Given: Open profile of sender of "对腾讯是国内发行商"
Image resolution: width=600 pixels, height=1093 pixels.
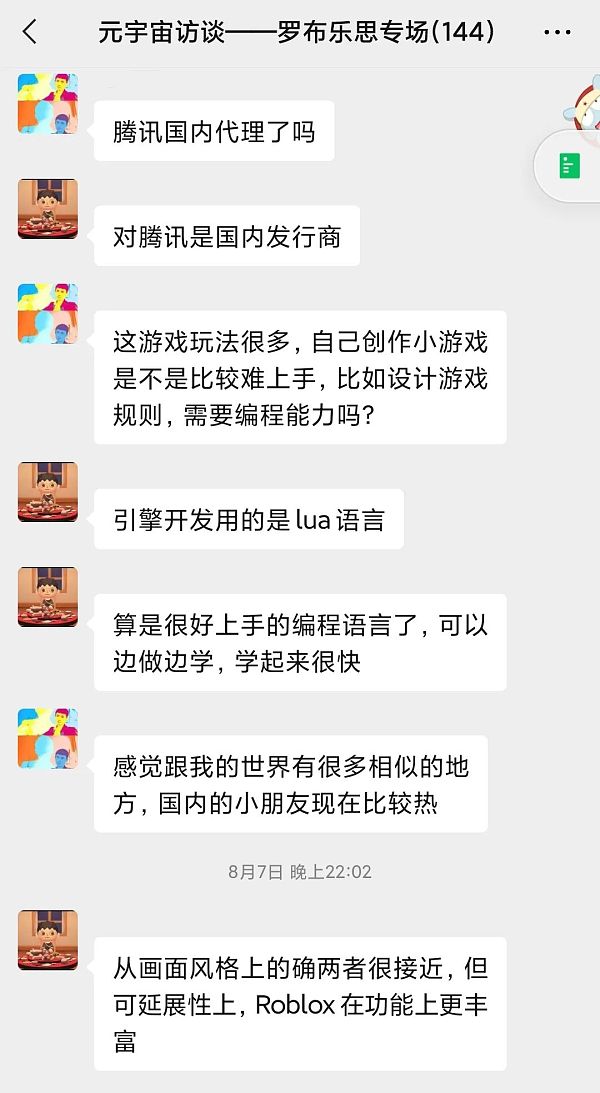Looking at the screenshot, I should tap(47, 209).
